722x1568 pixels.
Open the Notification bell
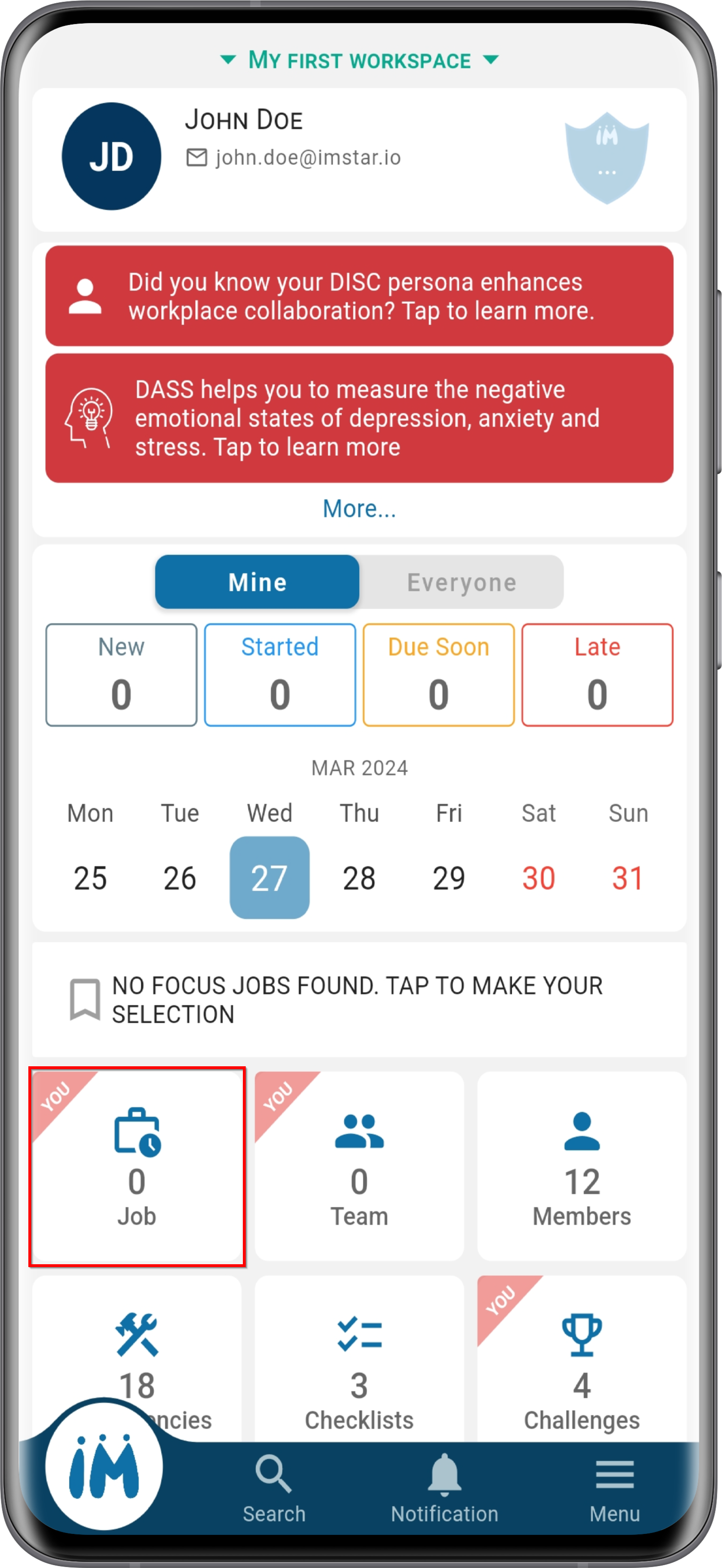445,1488
